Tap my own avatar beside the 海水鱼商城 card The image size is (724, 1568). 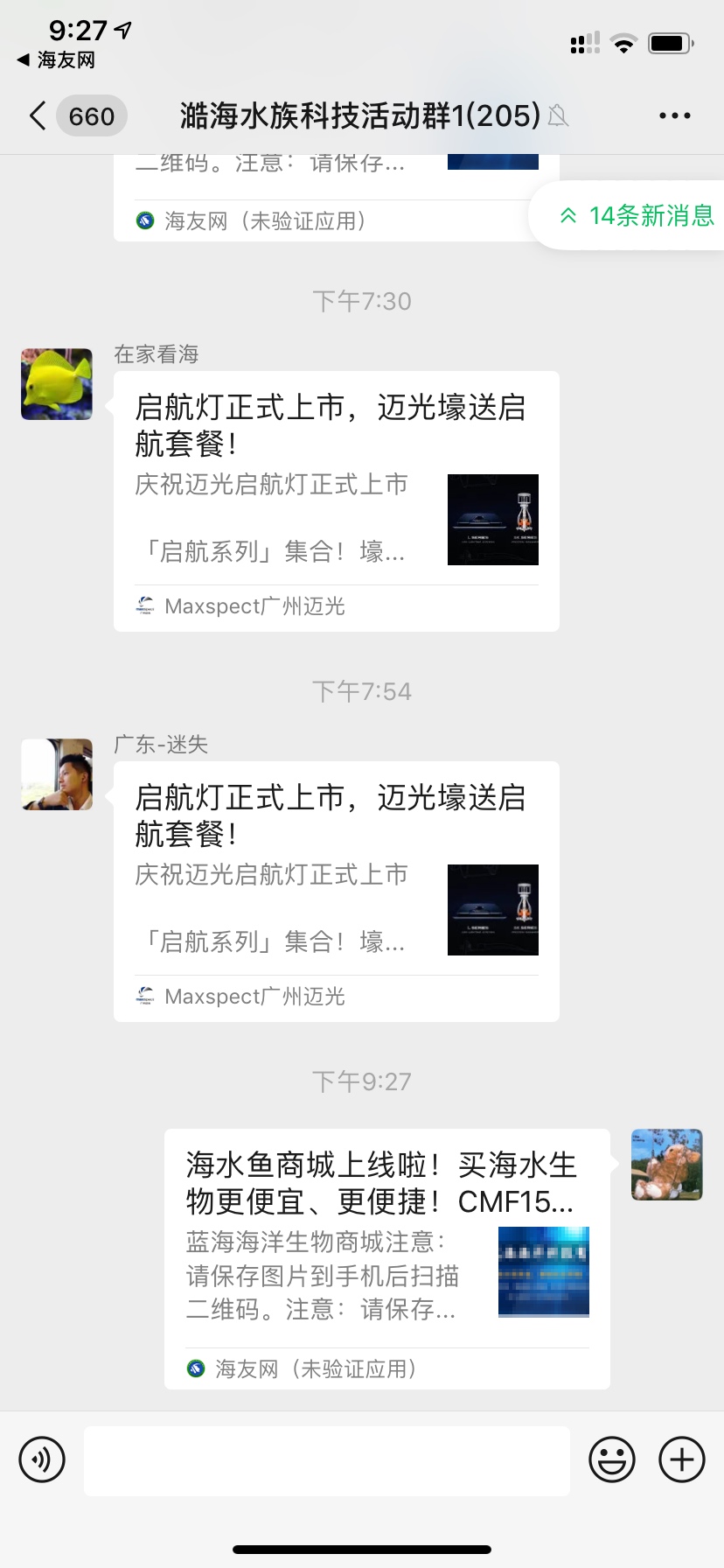(x=667, y=1165)
